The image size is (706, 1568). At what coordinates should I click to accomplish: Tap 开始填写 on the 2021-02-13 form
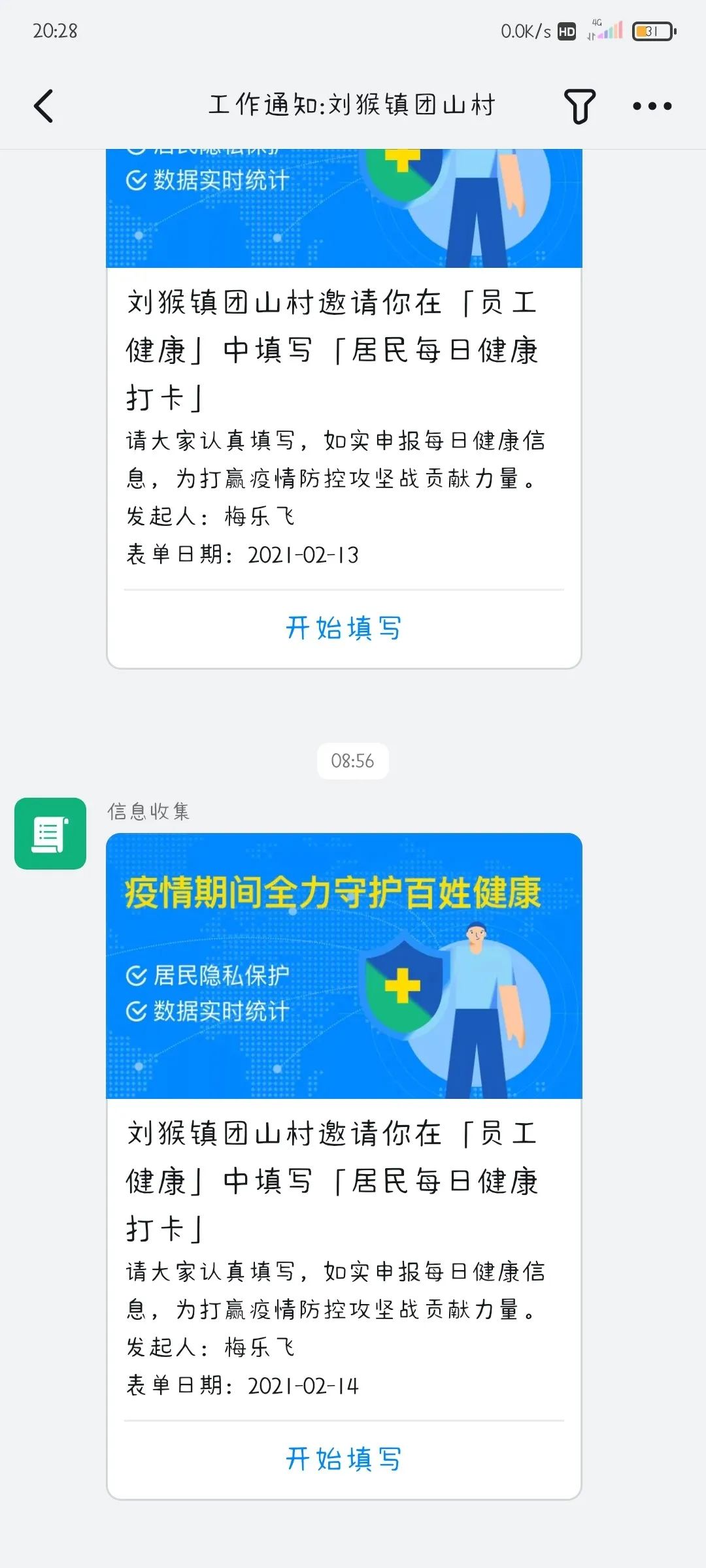point(345,628)
